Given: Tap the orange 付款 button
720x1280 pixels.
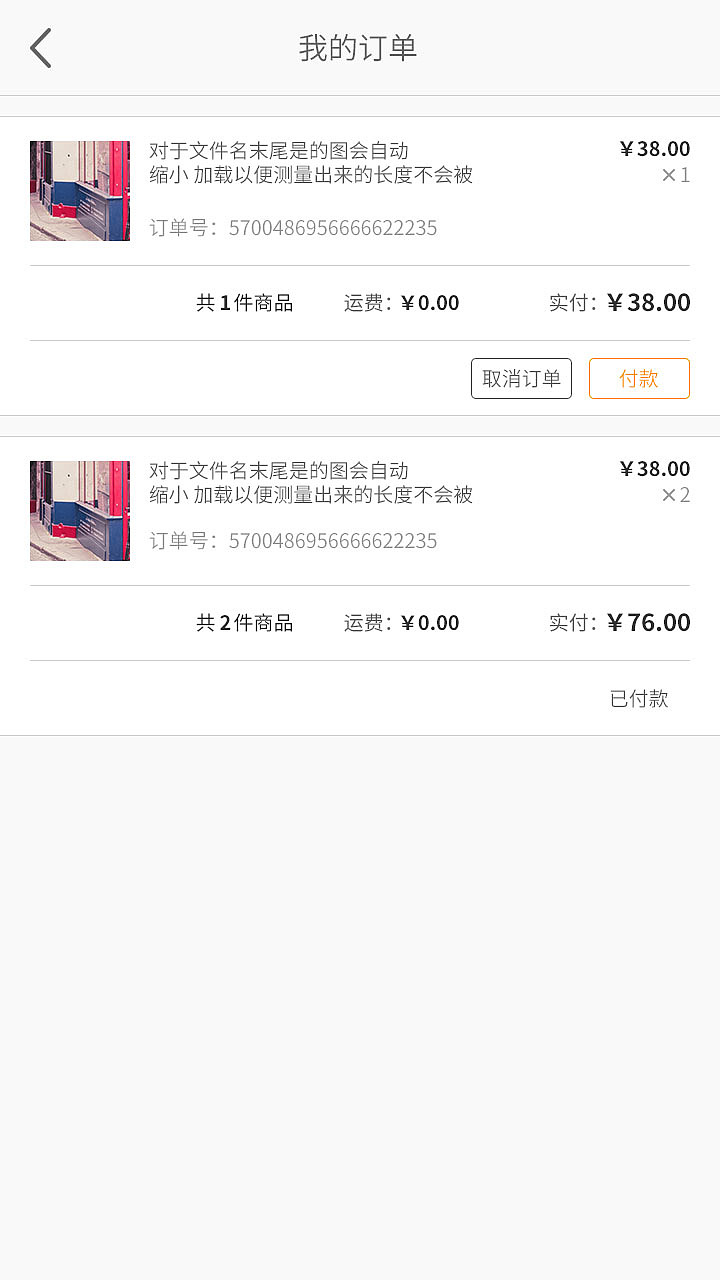Looking at the screenshot, I should click(x=639, y=379).
